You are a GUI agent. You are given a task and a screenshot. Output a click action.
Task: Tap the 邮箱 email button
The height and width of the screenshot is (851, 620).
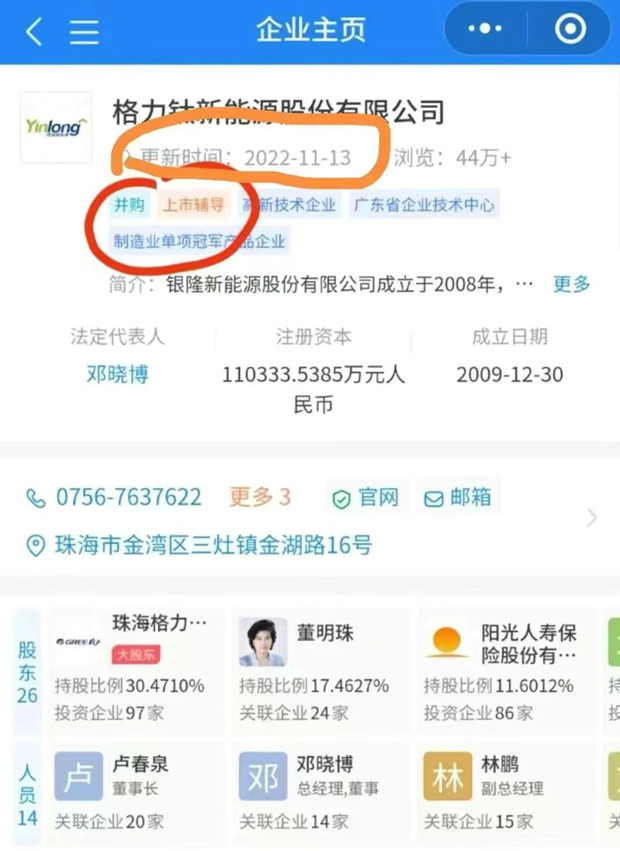pos(458,497)
